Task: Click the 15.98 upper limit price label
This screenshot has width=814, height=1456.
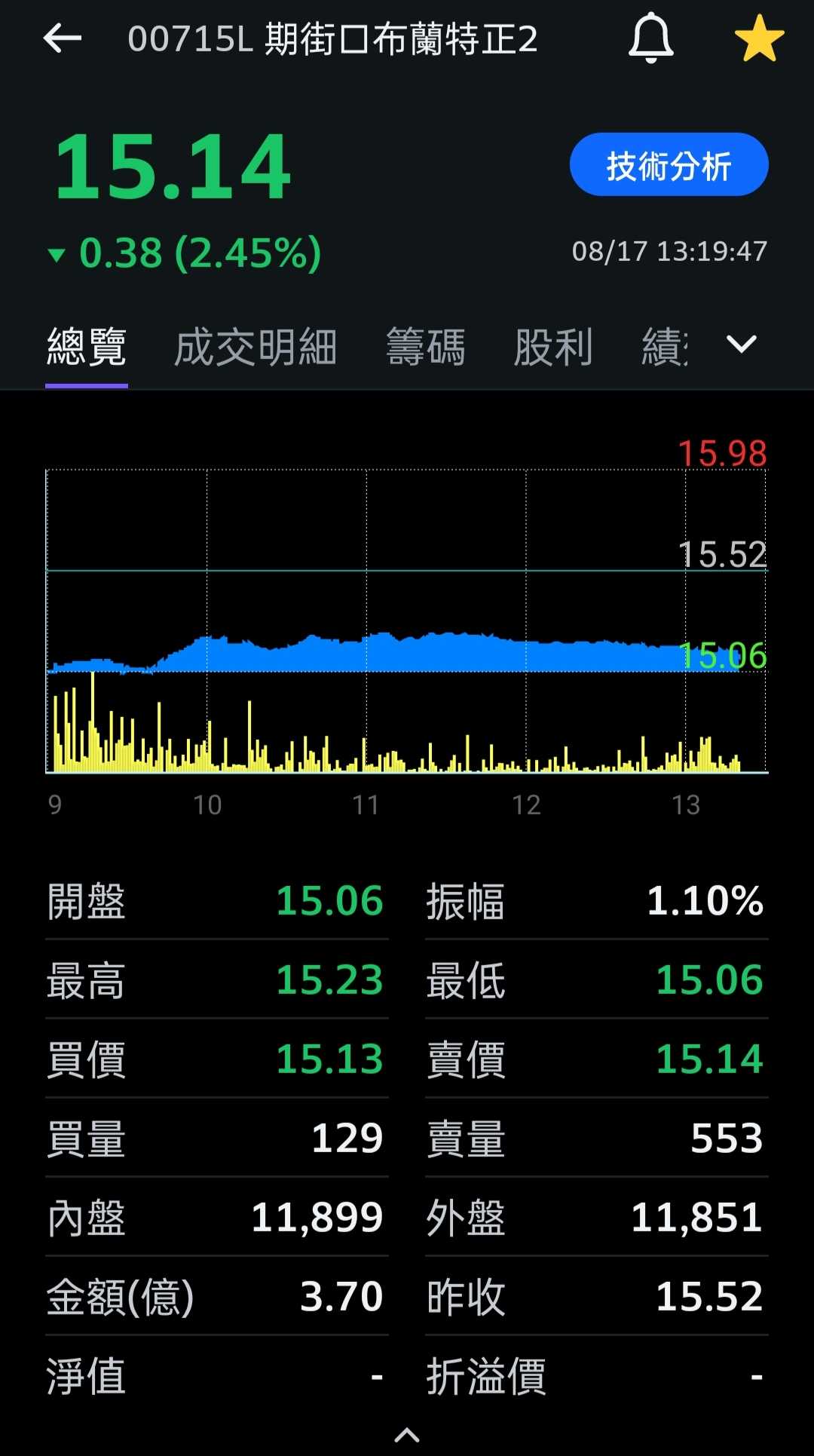Action: pos(722,452)
